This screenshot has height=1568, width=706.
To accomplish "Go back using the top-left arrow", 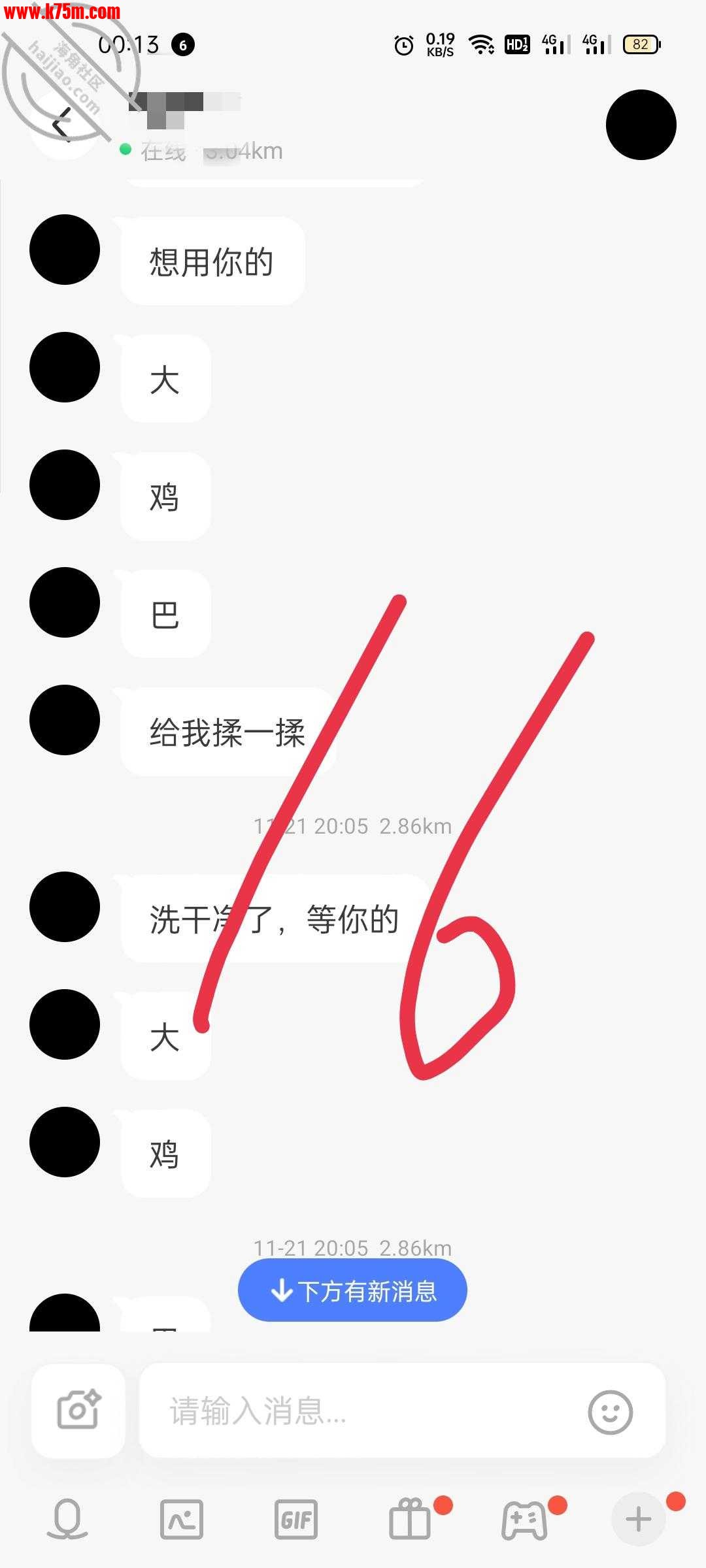I will 62,124.
